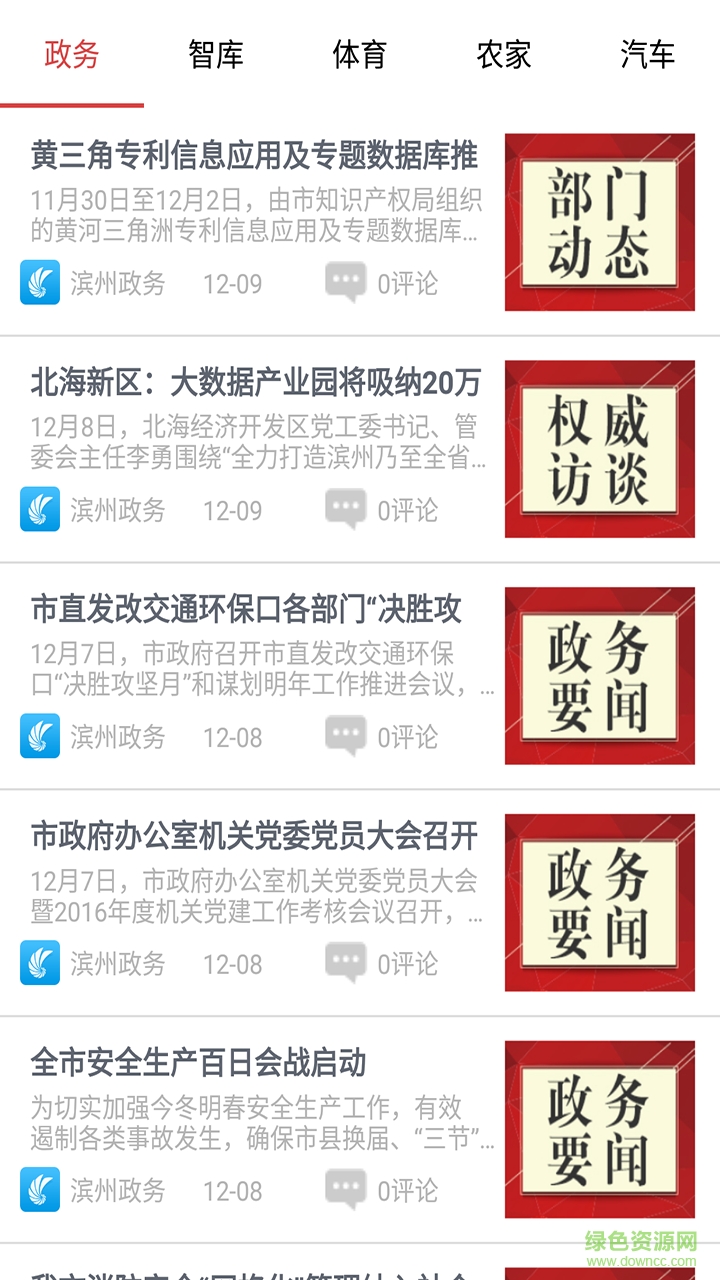Open the 汽车 tab
The width and height of the screenshot is (720, 1280).
coord(647,57)
